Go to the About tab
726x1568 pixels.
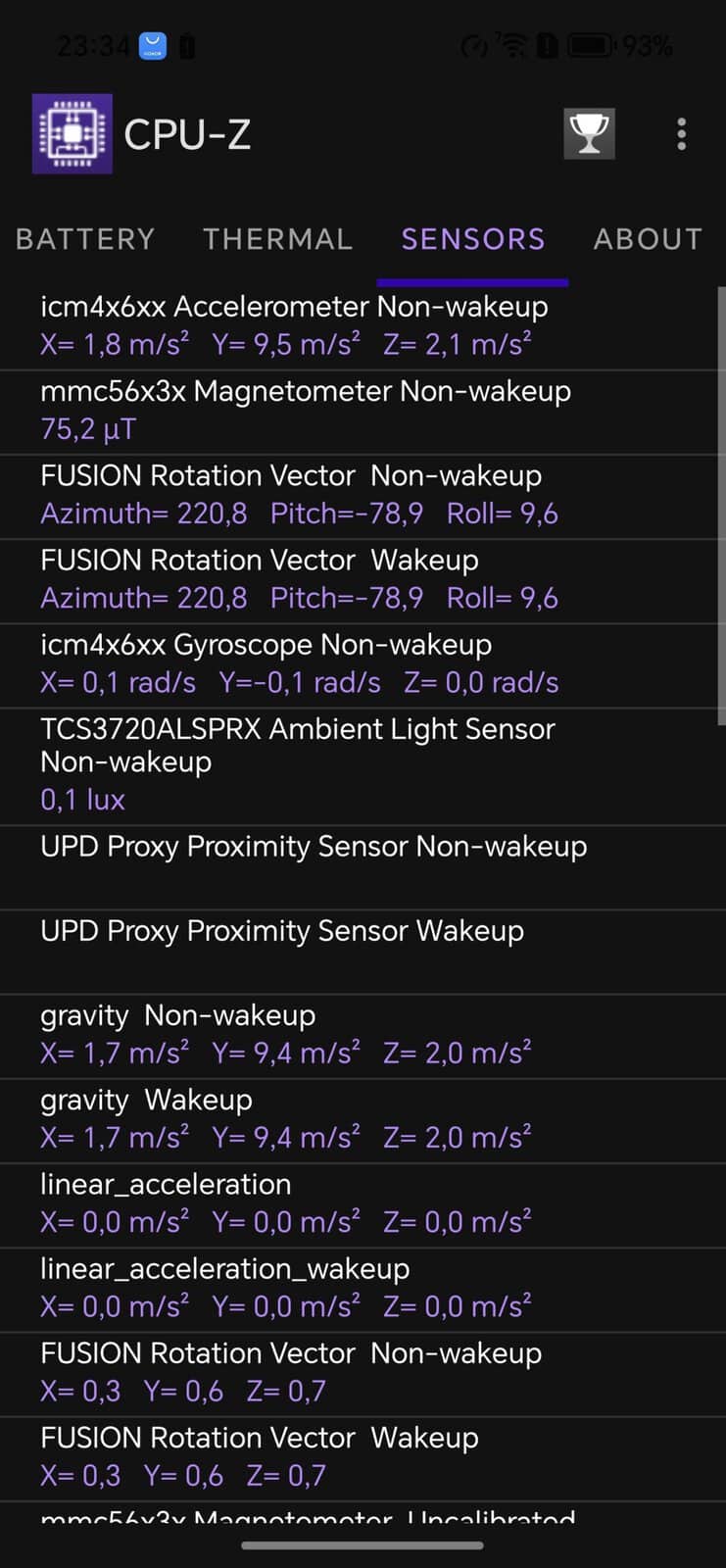pyautogui.click(x=648, y=239)
